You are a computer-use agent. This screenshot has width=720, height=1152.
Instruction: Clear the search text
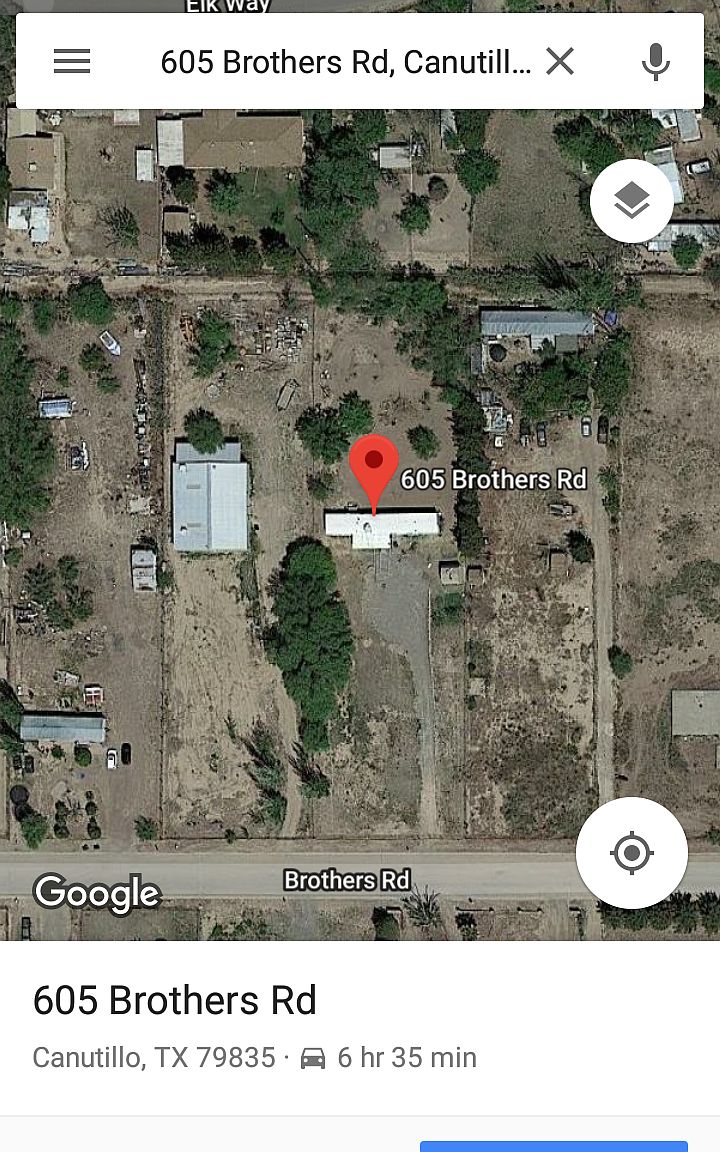tap(560, 62)
